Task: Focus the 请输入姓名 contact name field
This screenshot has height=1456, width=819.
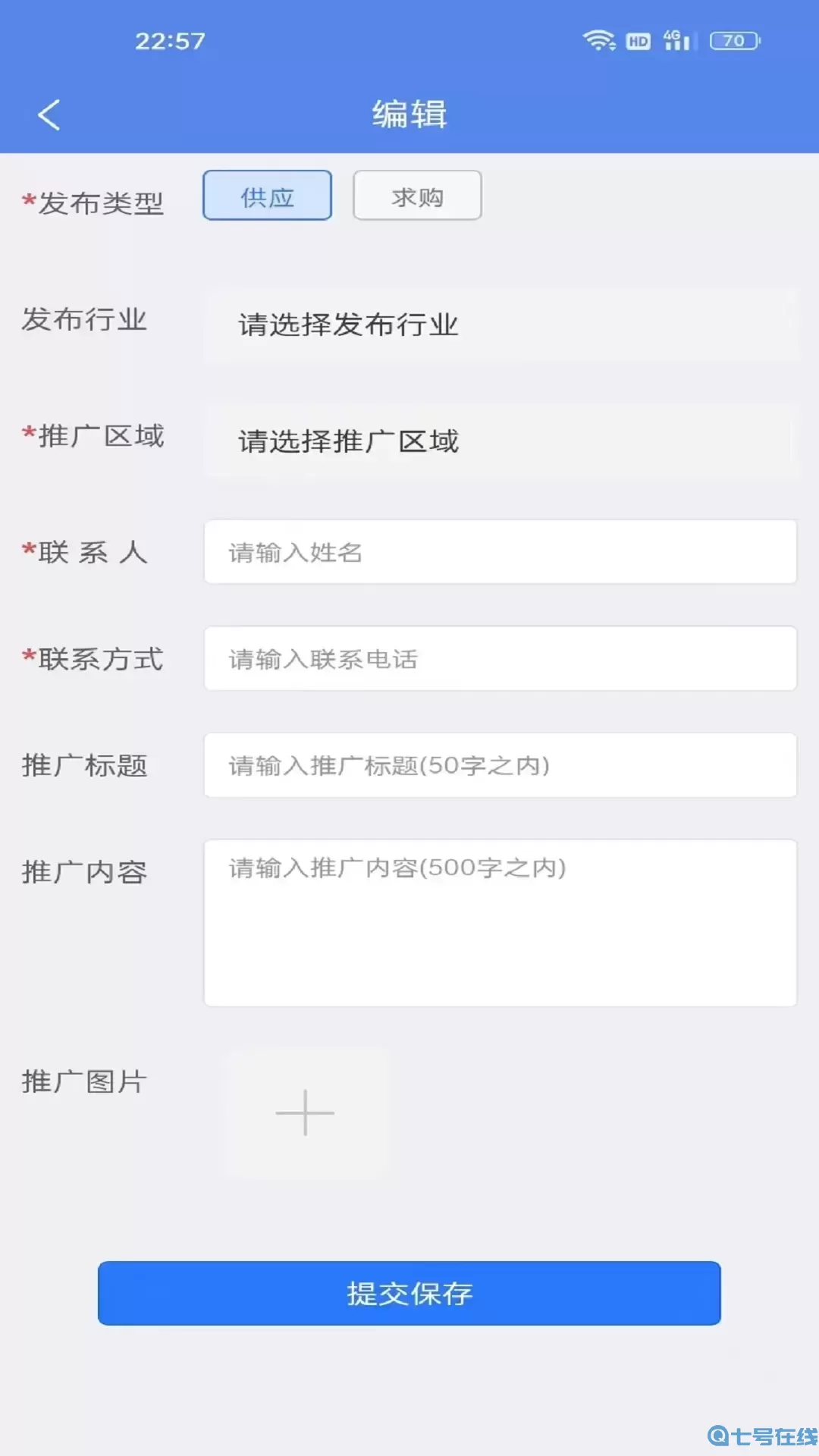Action: 500,552
